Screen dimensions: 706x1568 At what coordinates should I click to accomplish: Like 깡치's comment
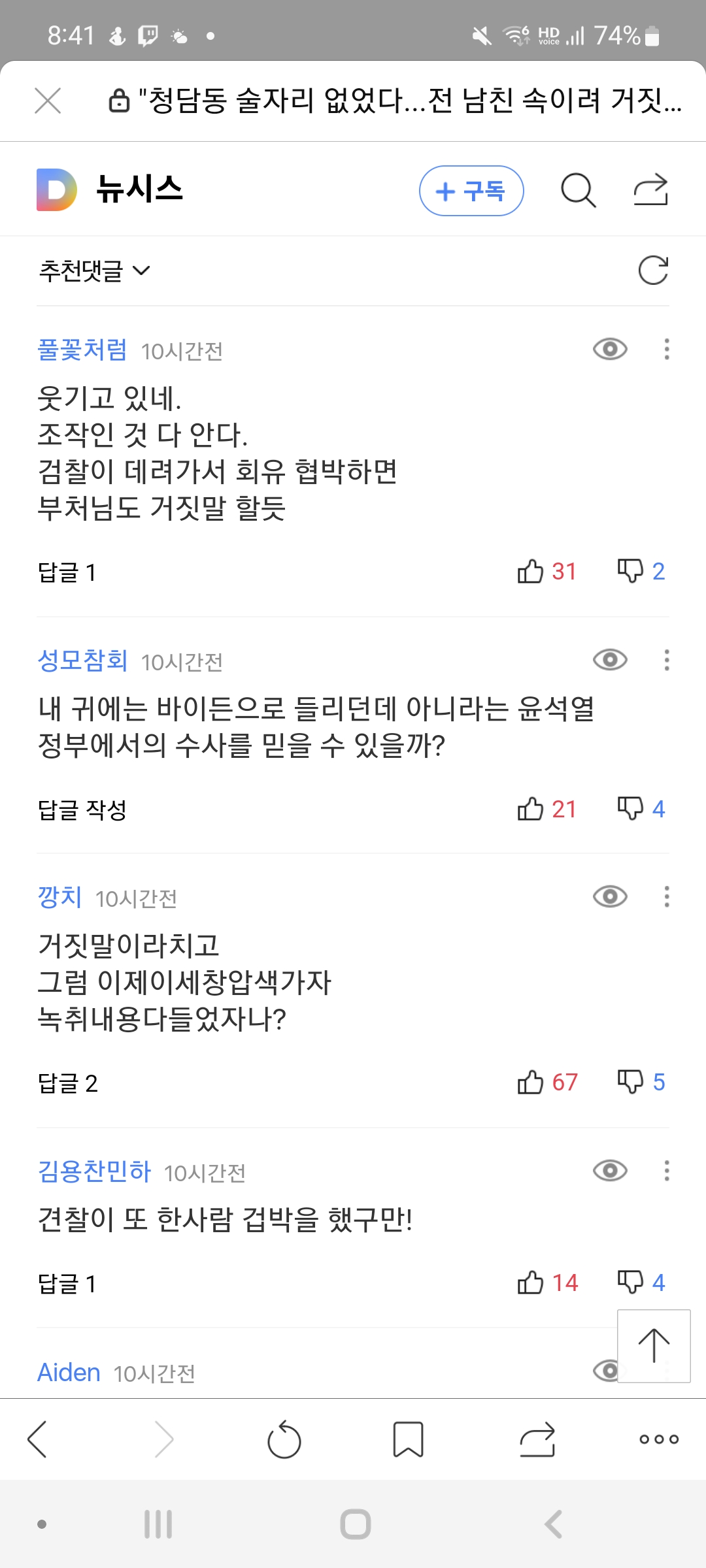coord(531,1083)
